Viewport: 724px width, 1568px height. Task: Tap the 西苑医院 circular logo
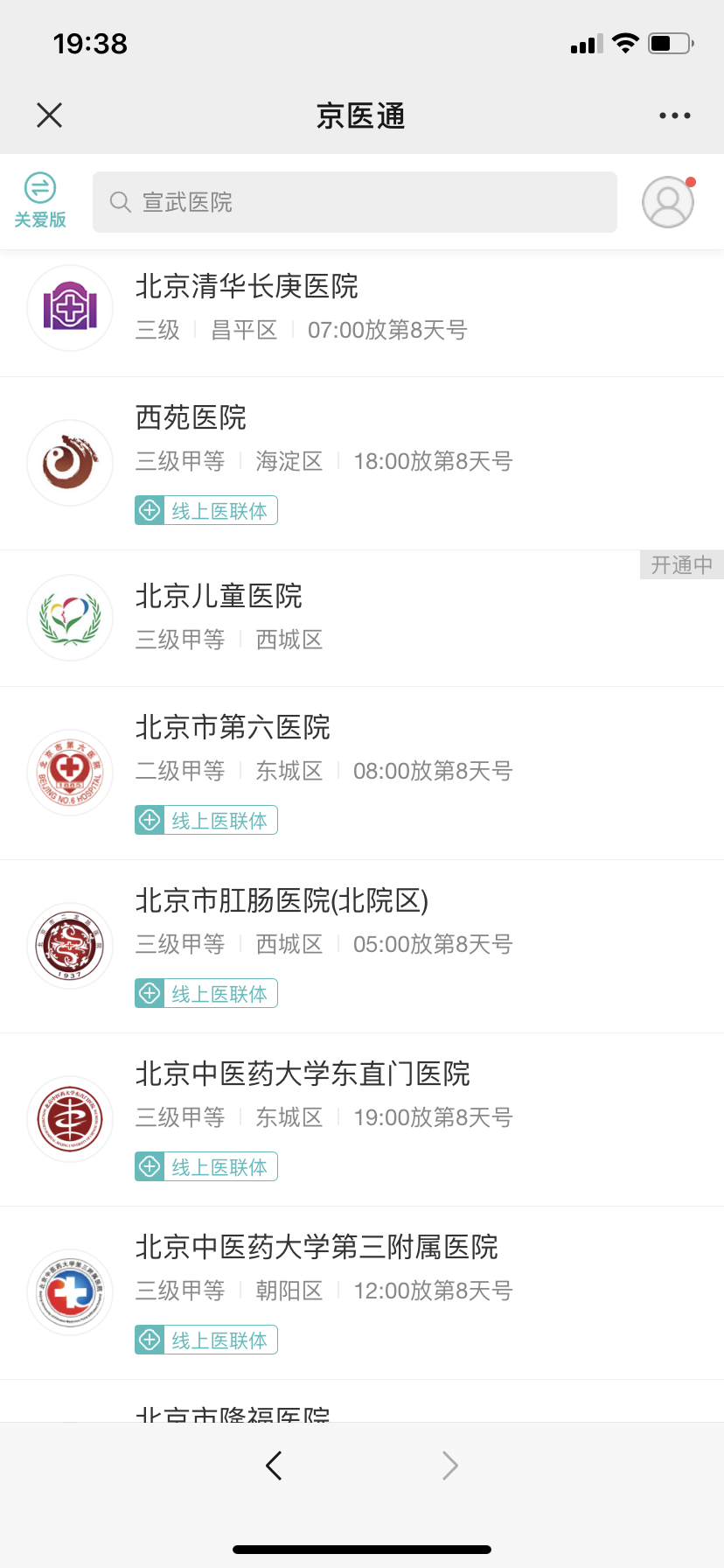tap(70, 462)
